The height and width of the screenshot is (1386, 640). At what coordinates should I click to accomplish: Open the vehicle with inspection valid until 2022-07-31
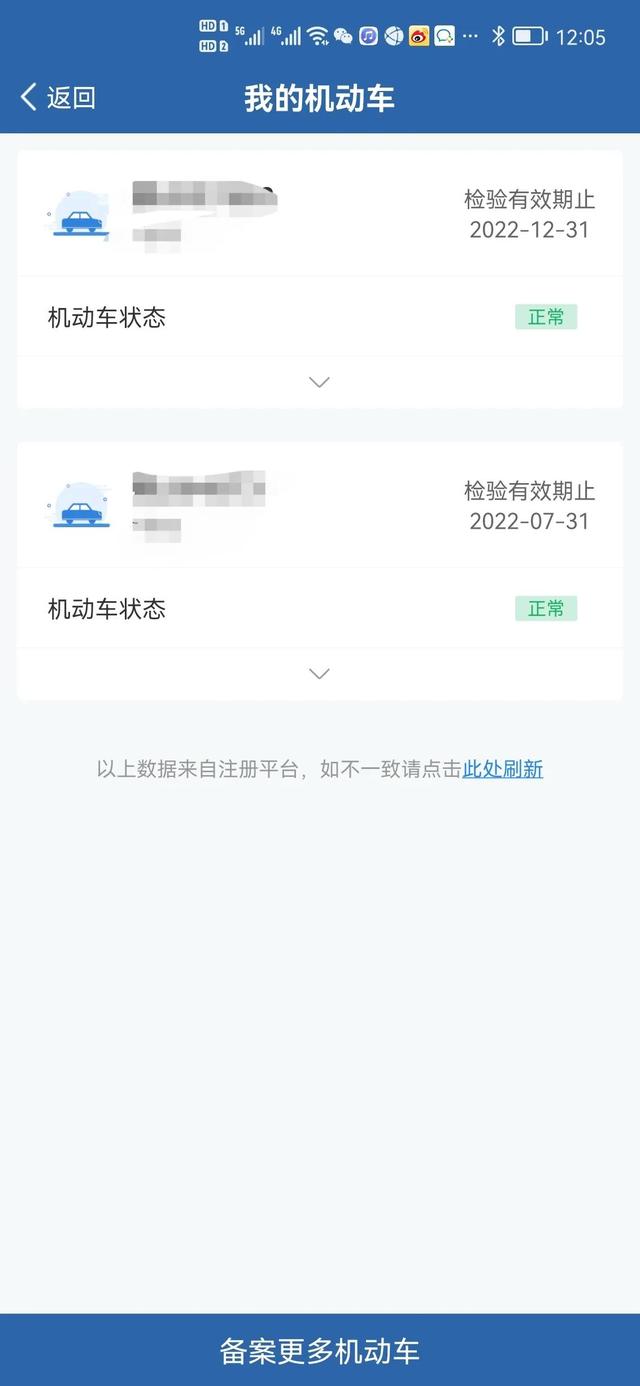coord(320,506)
